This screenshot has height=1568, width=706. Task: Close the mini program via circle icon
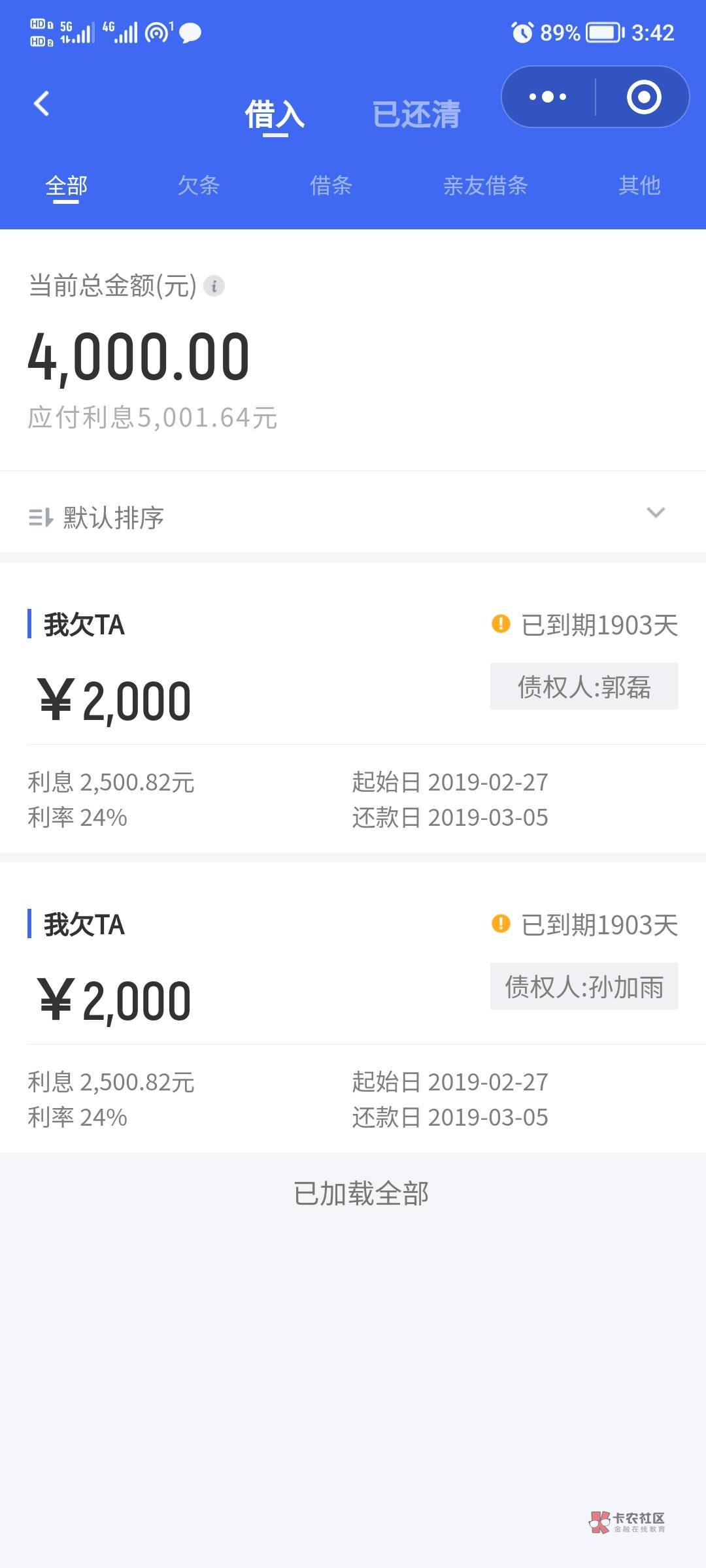point(644,97)
